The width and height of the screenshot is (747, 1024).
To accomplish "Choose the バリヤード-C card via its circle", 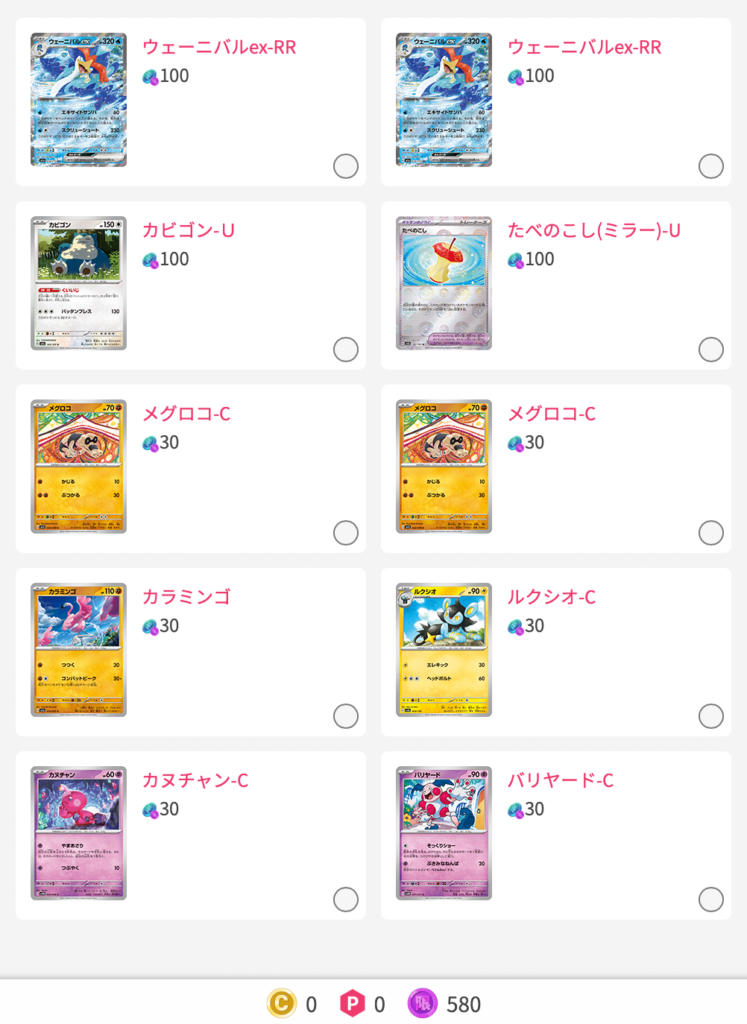I will (x=710, y=899).
